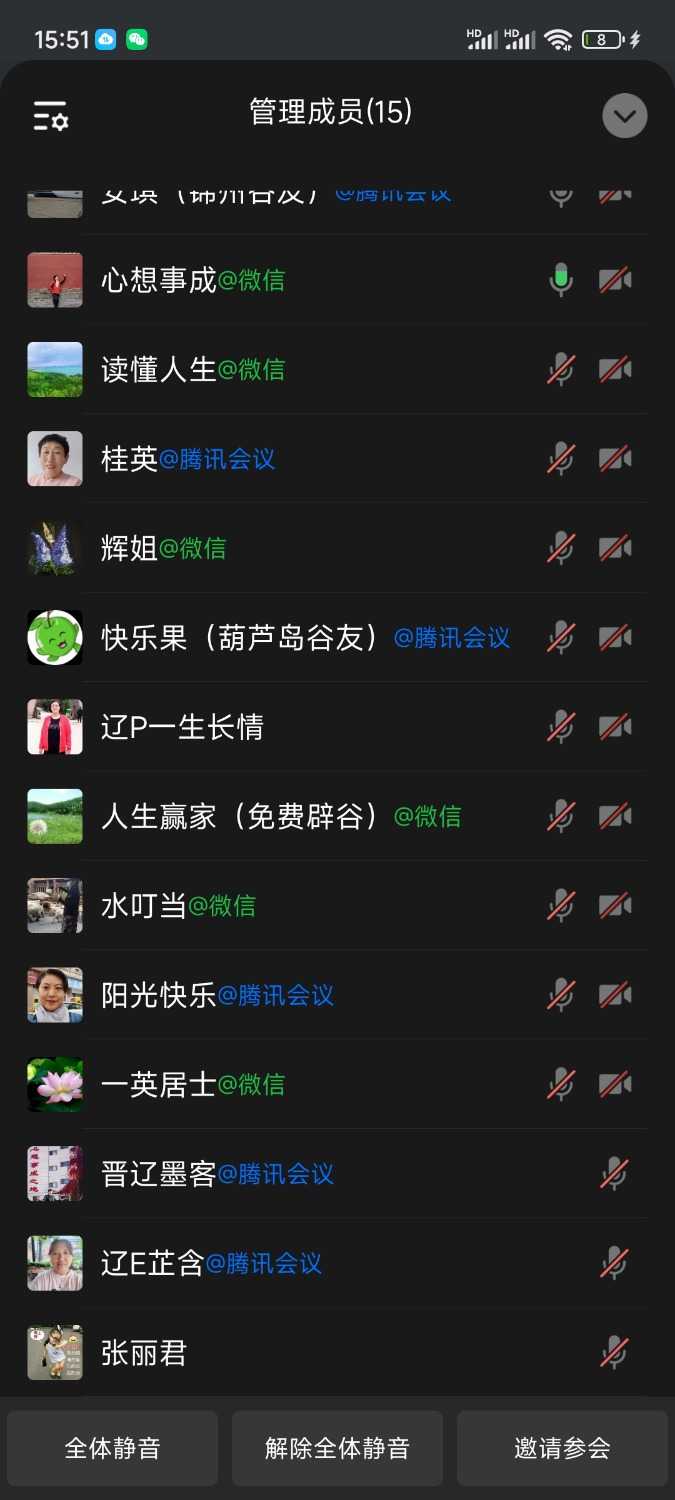675x1500 pixels.
Task: Tap the microphone icon for 晋辽墨客
Action: (614, 1174)
